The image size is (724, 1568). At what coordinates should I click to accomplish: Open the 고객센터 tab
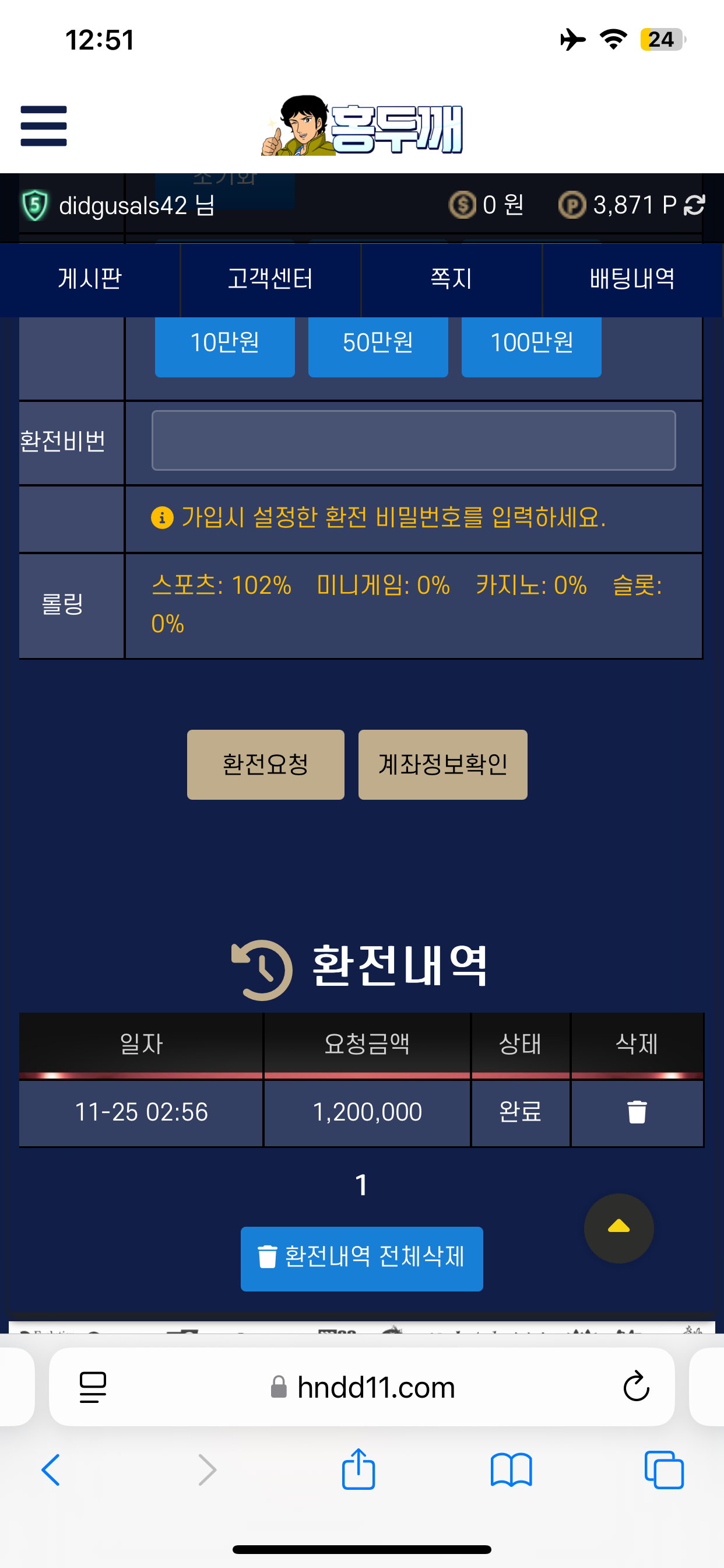click(270, 279)
